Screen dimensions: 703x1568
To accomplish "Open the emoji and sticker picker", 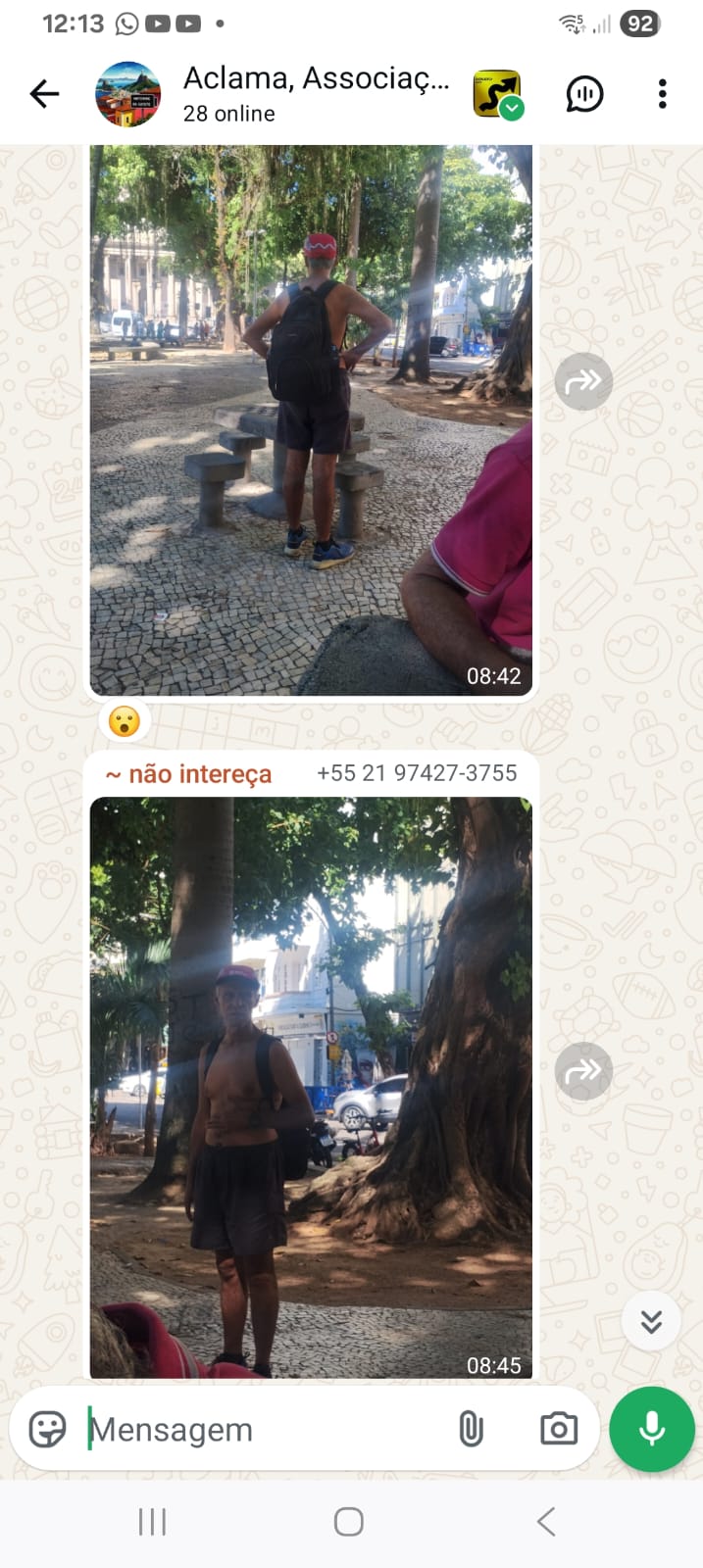I will point(48,1430).
